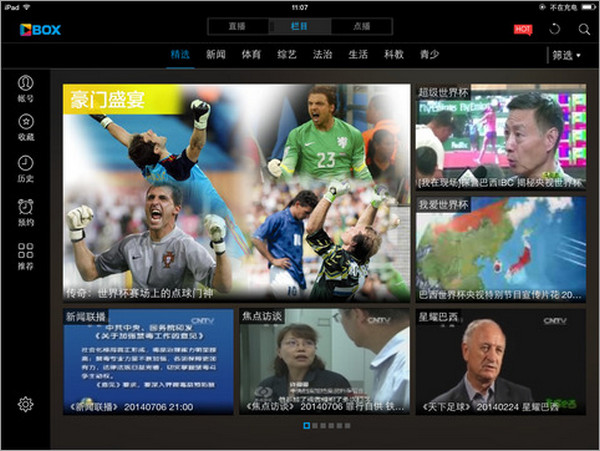
Task: Expand the 筛选 filter dropdown
Action: point(566,55)
